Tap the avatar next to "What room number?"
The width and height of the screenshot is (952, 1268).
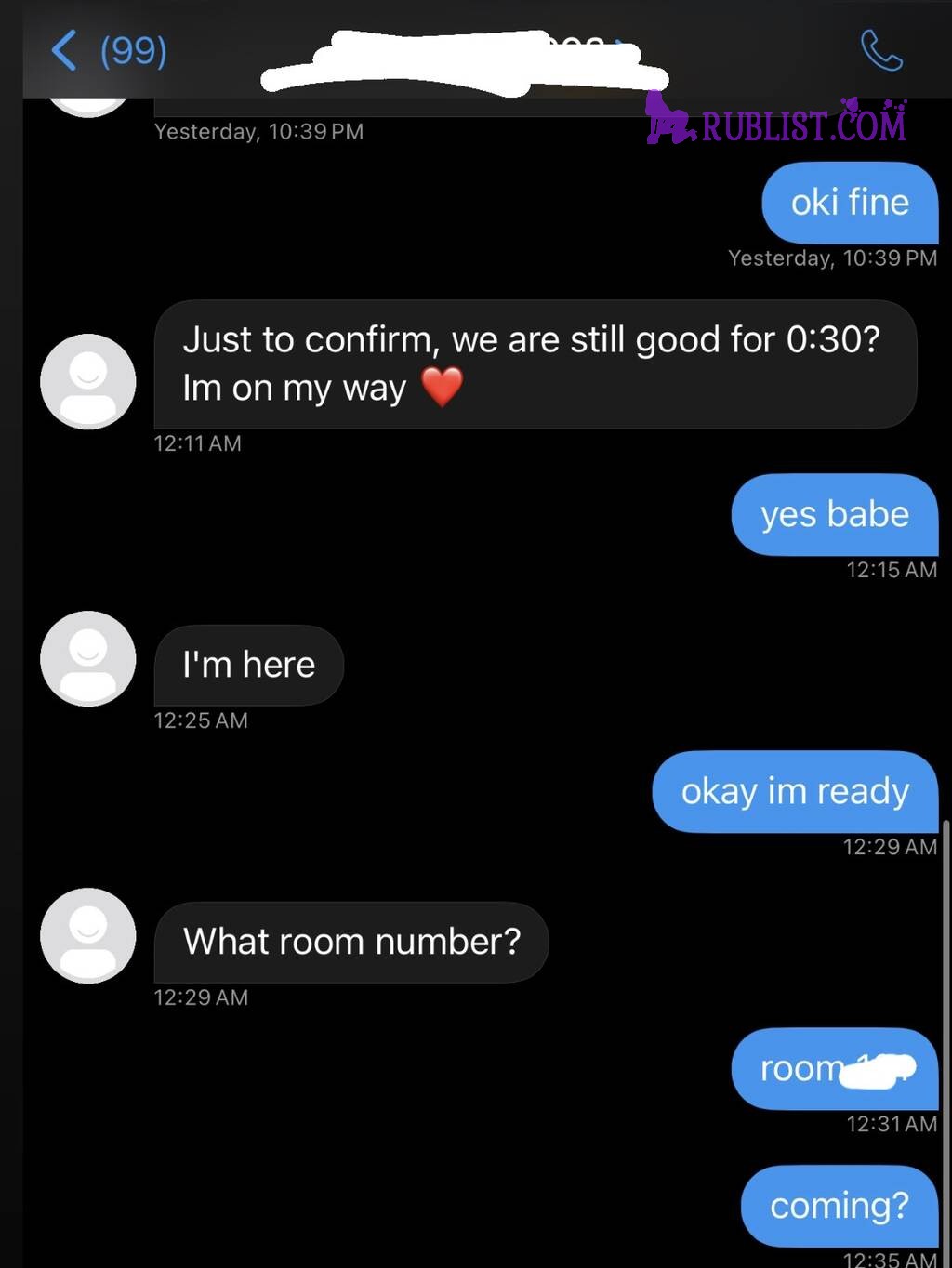pyautogui.click(x=88, y=935)
